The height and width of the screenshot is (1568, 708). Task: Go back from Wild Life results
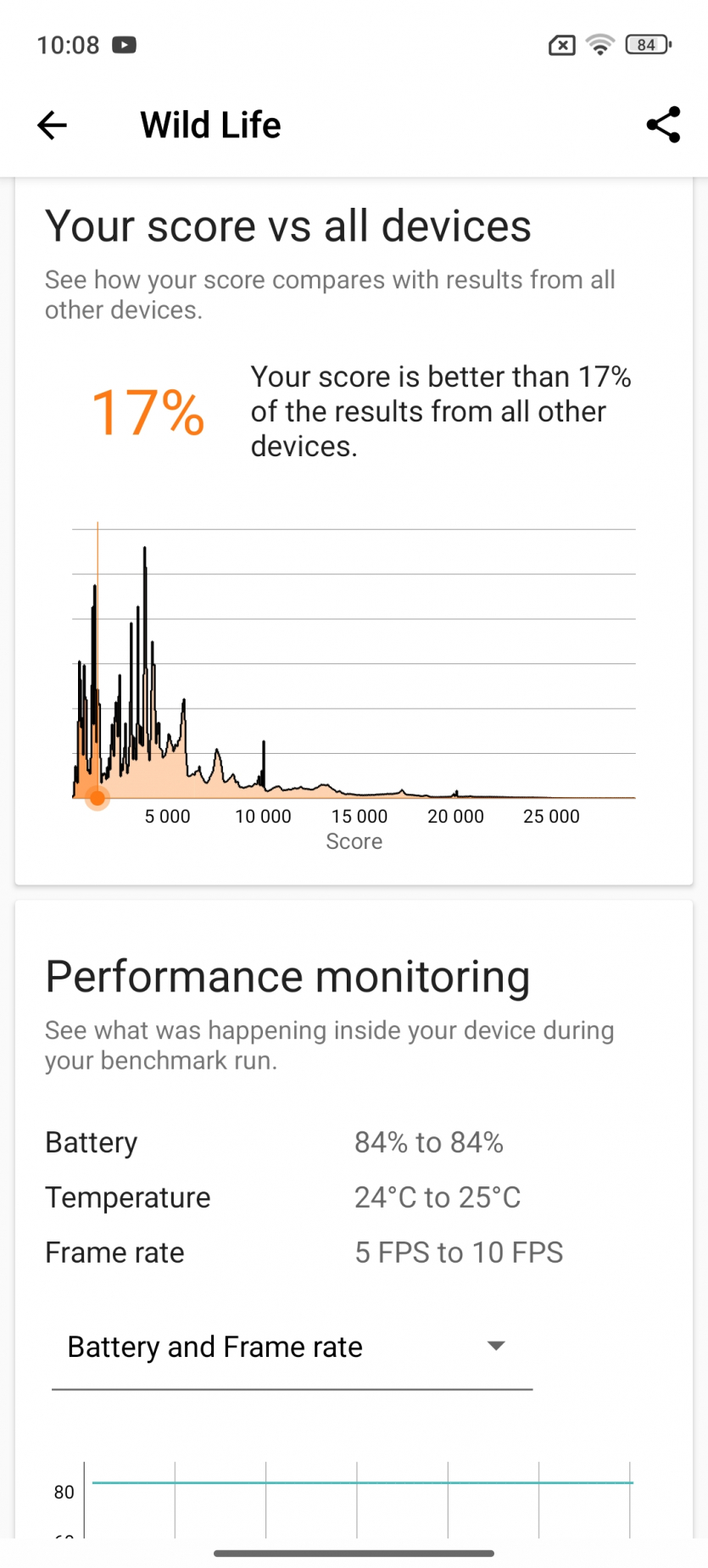52,126
